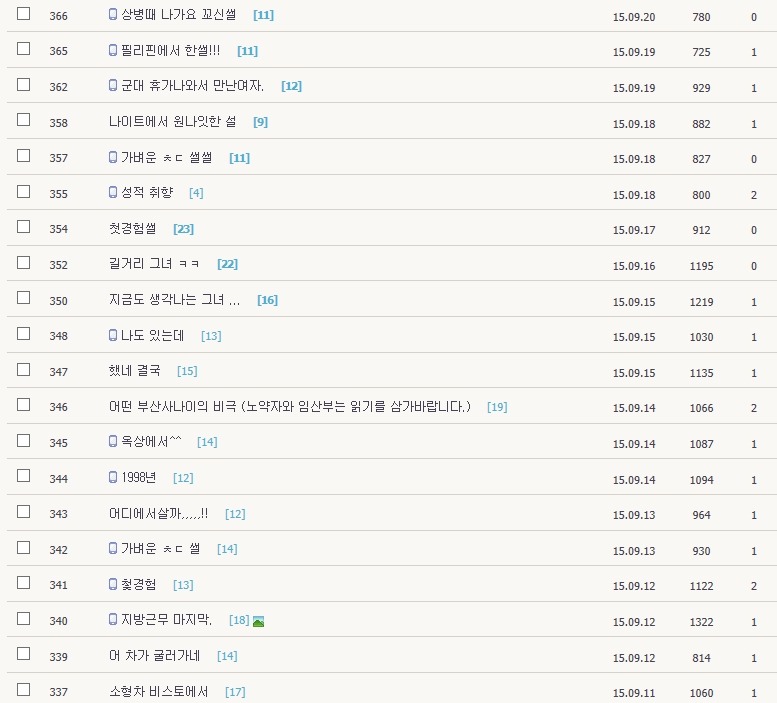The image size is (777, 703).
Task: Open post '지금도 생각나는 그녀 ...'
Action: pyautogui.click(x=175, y=300)
